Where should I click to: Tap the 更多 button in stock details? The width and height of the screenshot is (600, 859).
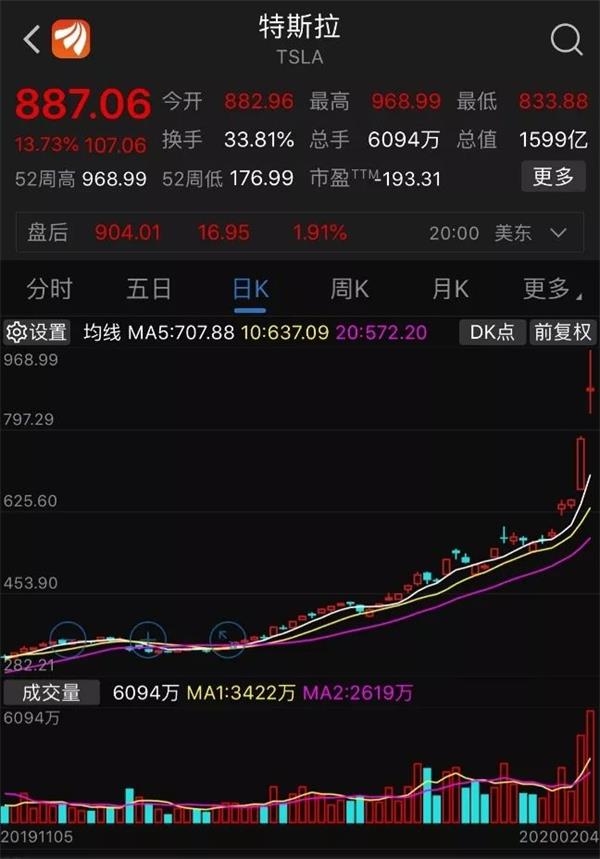(x=553, y=177)
